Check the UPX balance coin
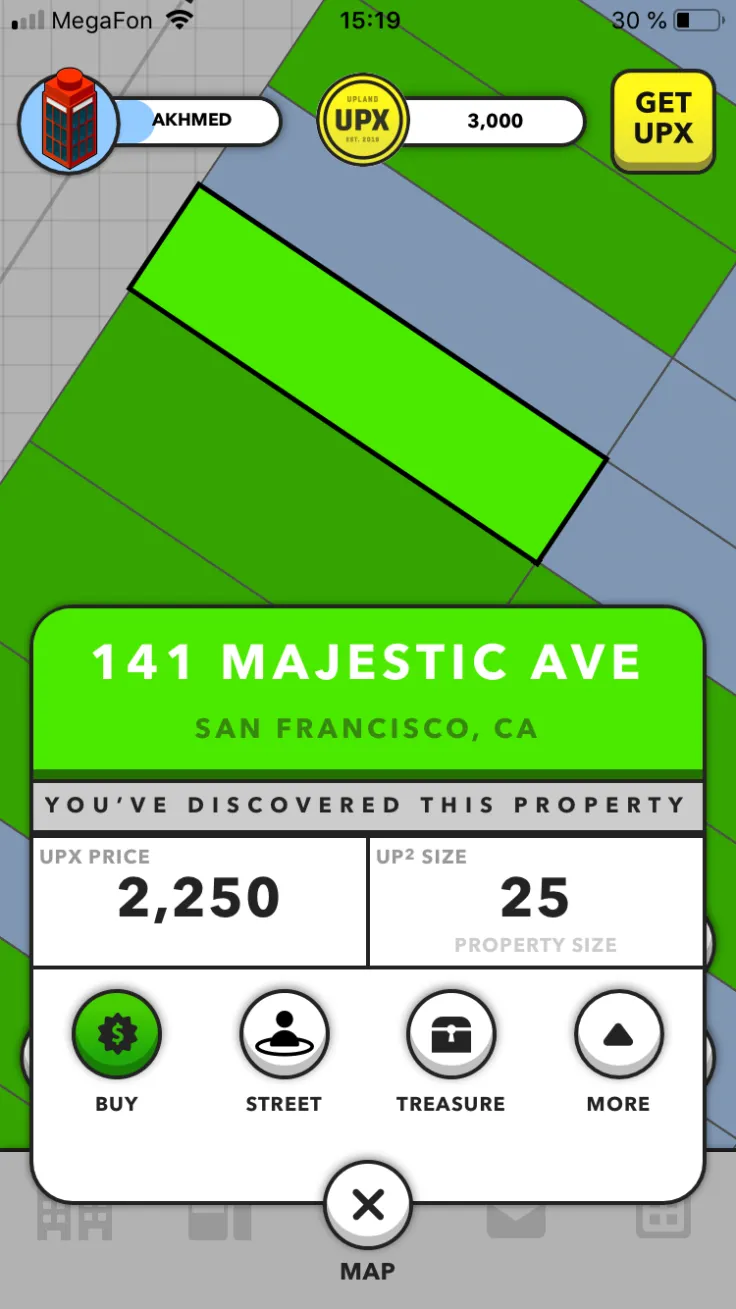 [x=361, y=121]
